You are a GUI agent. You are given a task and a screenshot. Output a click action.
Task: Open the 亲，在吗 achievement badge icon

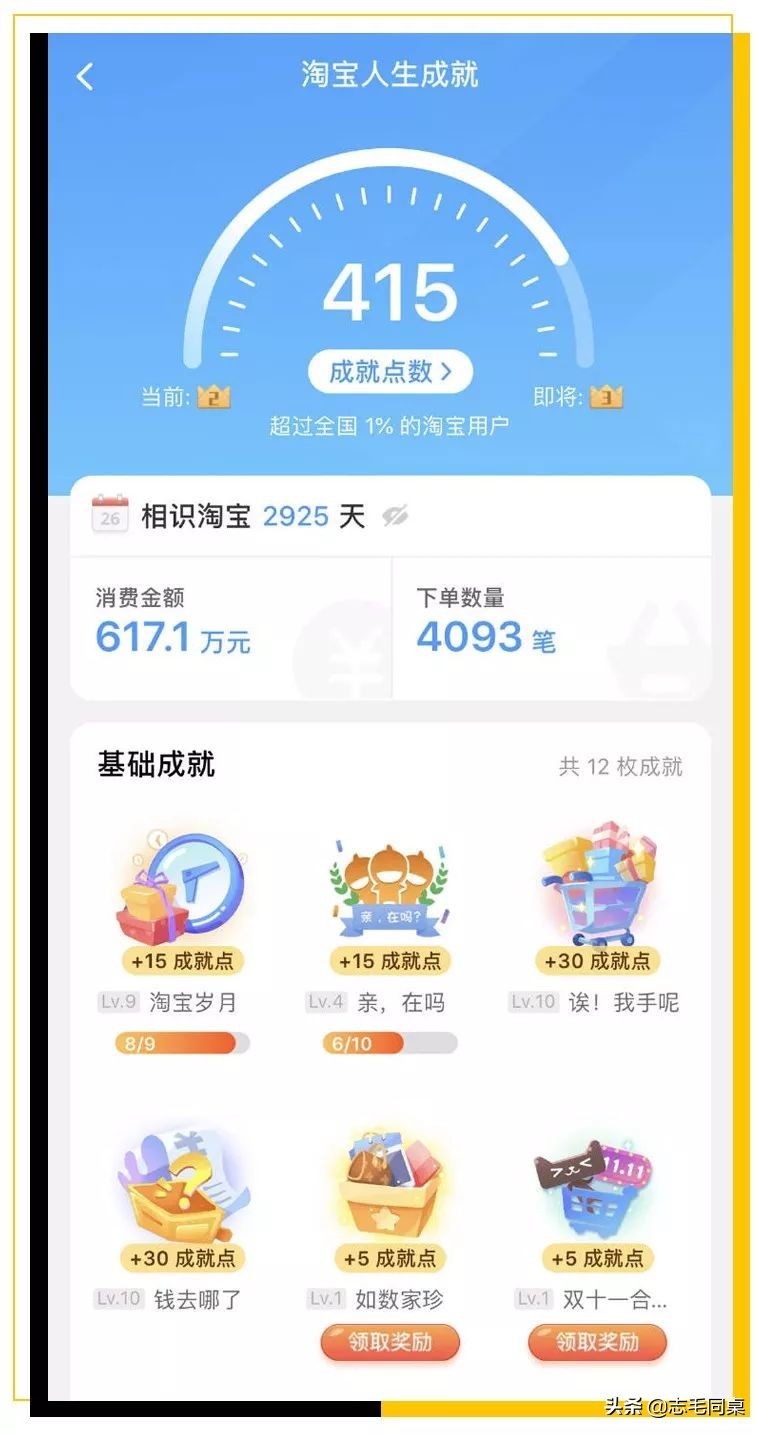coord(390,886)
